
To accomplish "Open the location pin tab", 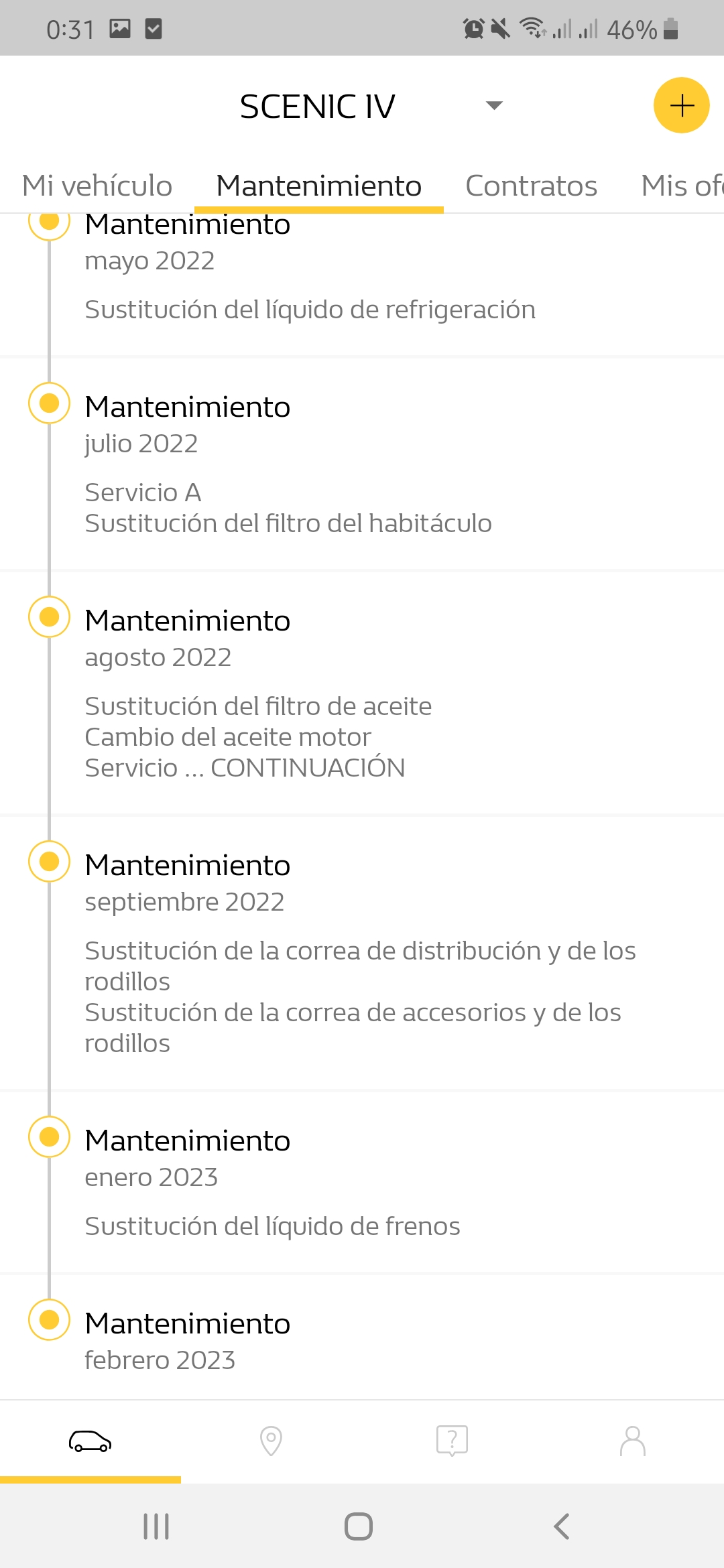I will pos(271,1441).
